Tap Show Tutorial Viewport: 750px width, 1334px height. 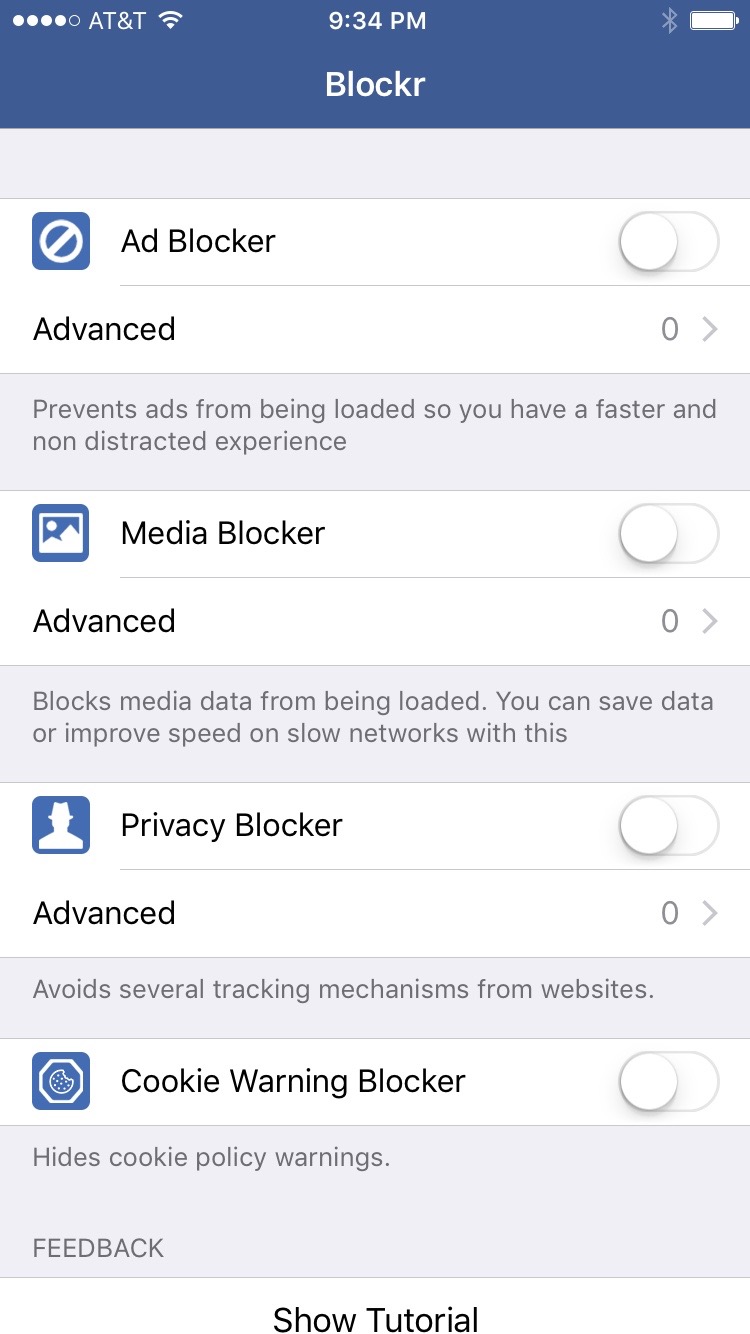pyautogui.click(x=375, y=1318)
